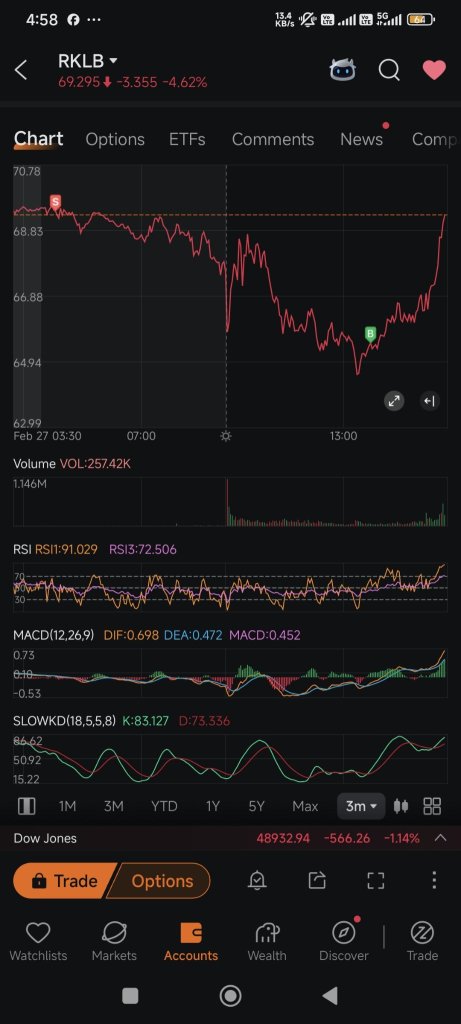Change chart type with candlestick icon
Image resolution: width=461 pixels, height=1024 pixels.
click(x=401, y=806)
